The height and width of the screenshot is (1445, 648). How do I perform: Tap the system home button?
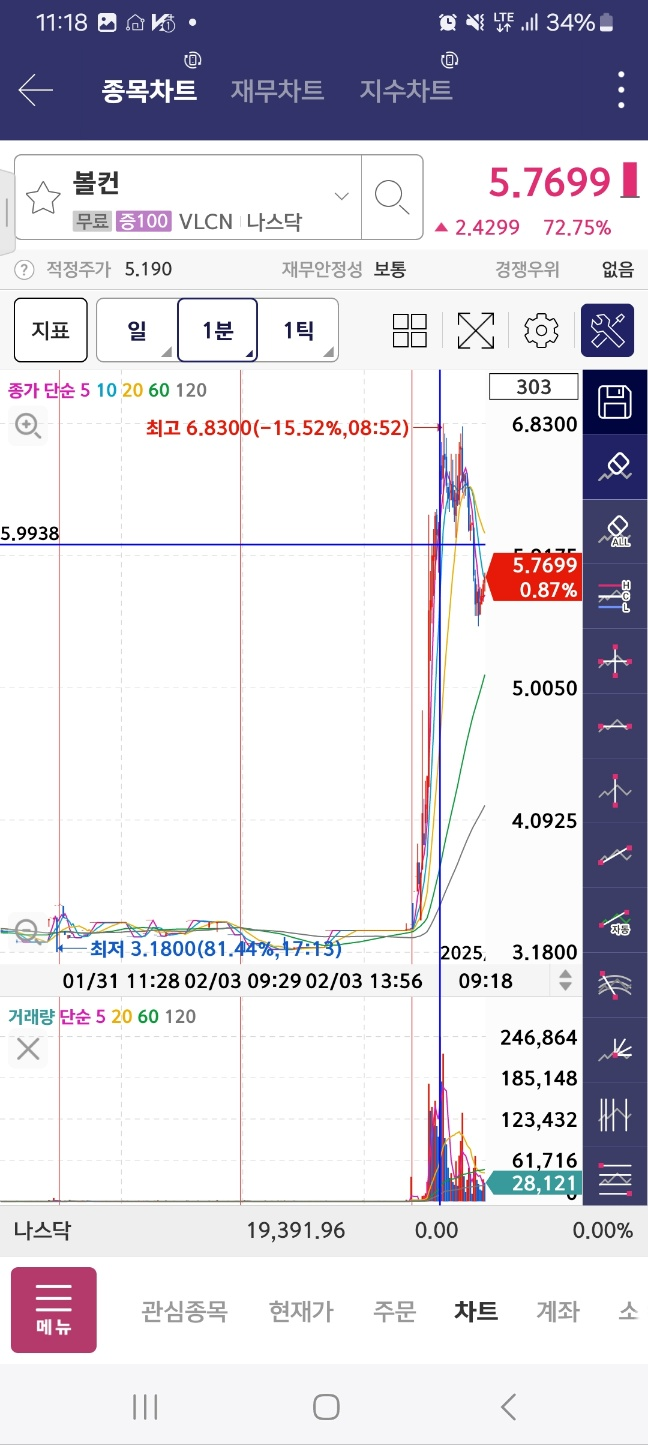326,1407
